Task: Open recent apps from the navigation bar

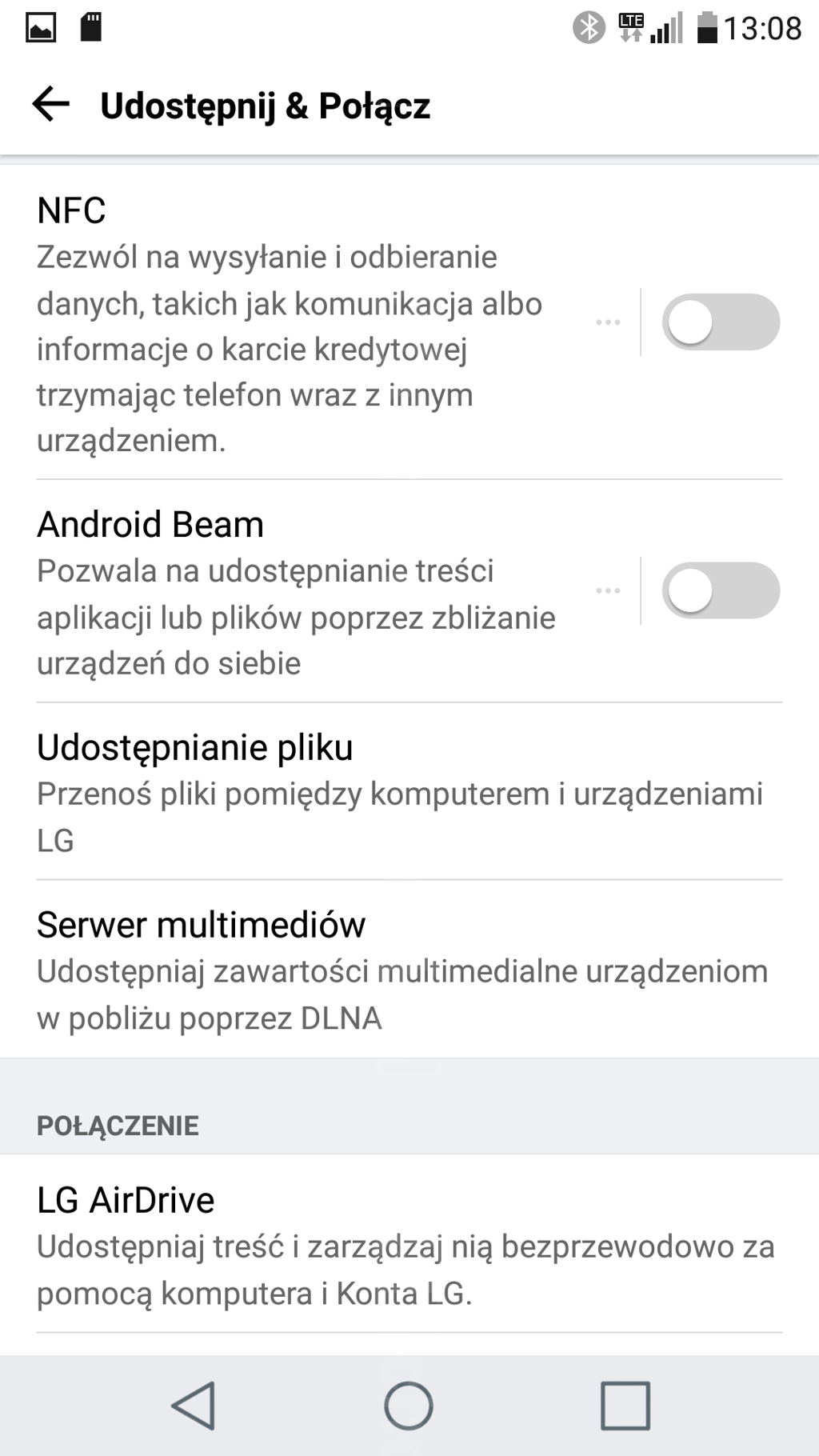Action: [x=625, y=1406]
